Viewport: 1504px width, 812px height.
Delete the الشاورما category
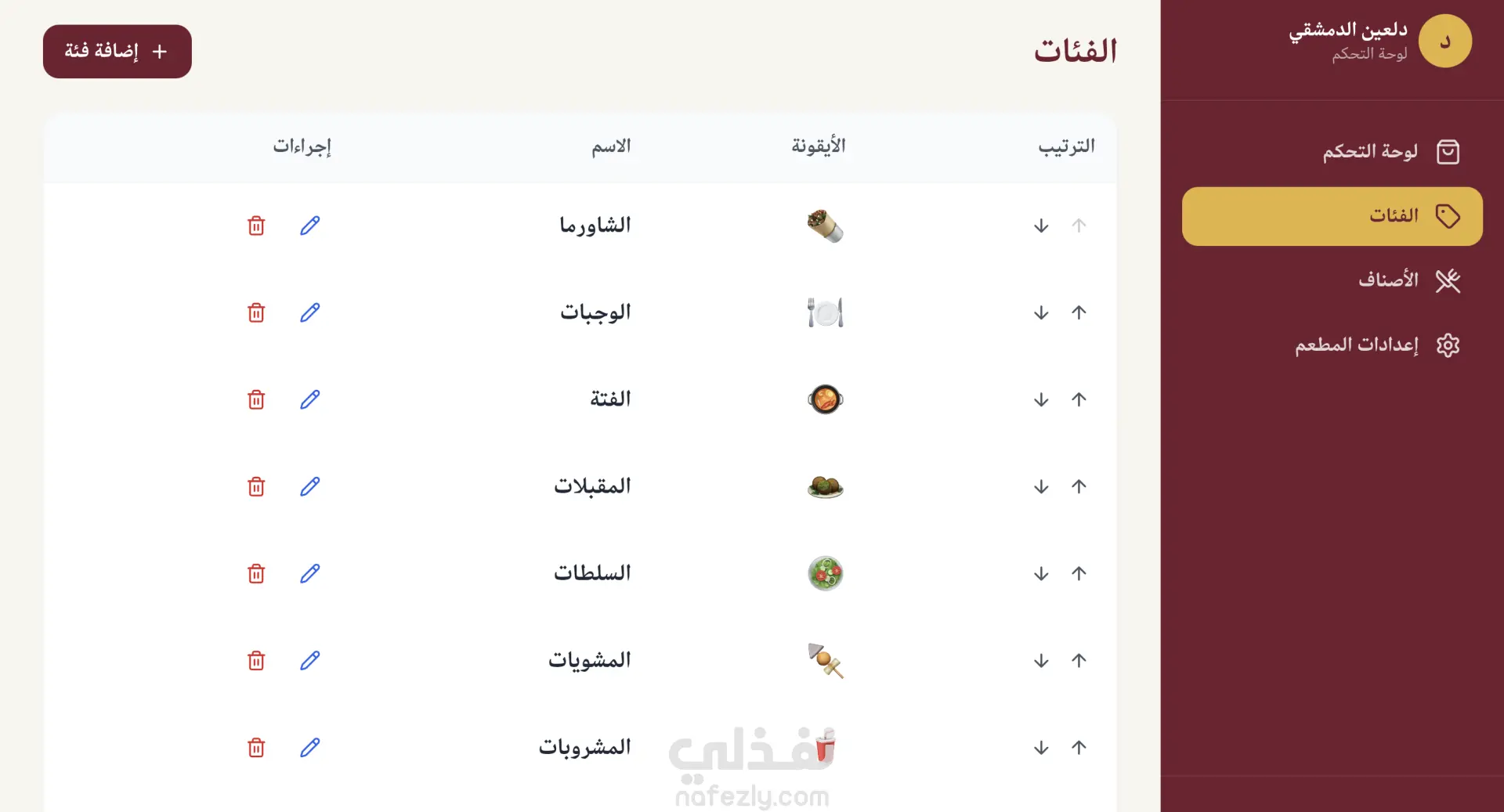tap(256, 226)
